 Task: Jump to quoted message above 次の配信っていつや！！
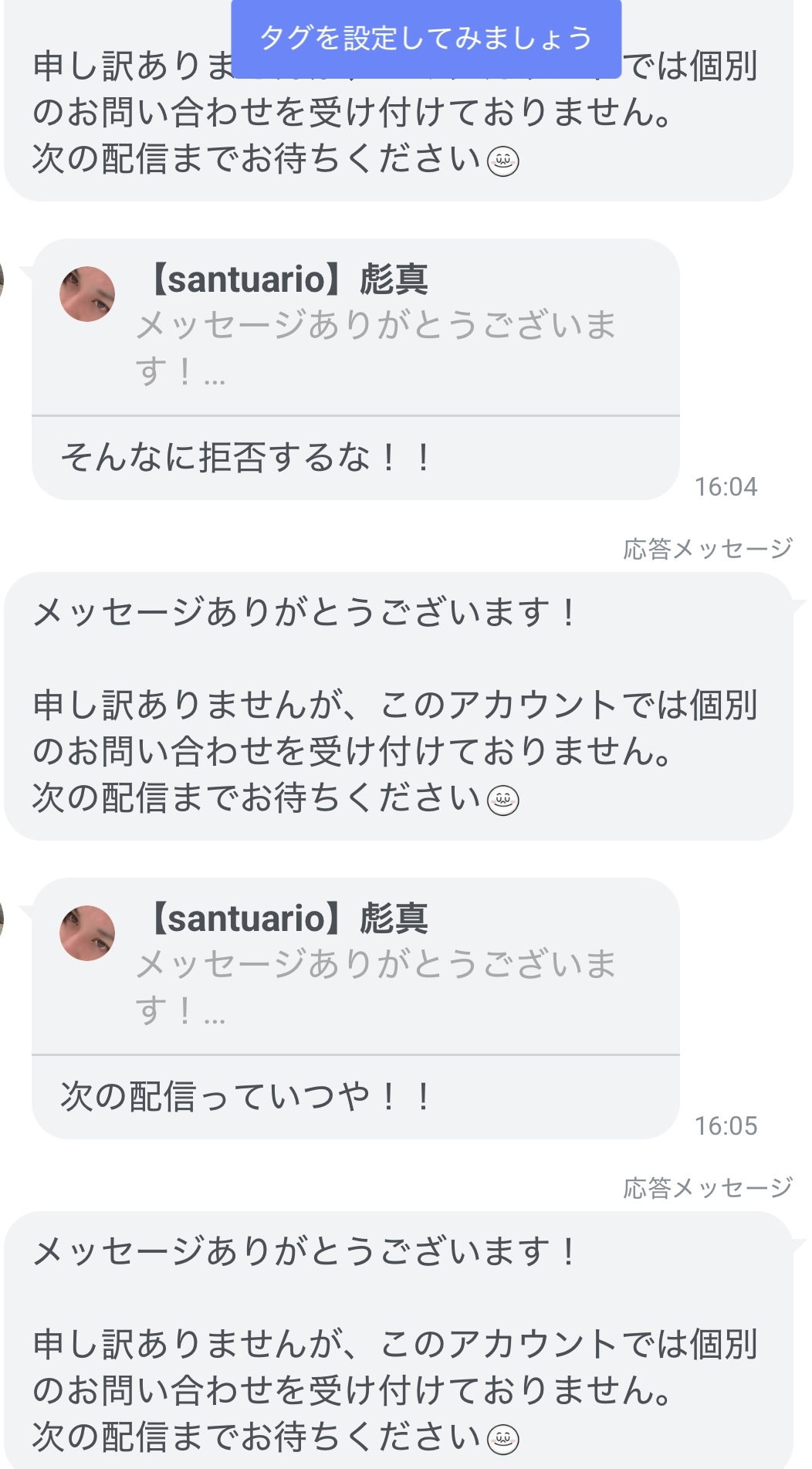click(355, 966)
